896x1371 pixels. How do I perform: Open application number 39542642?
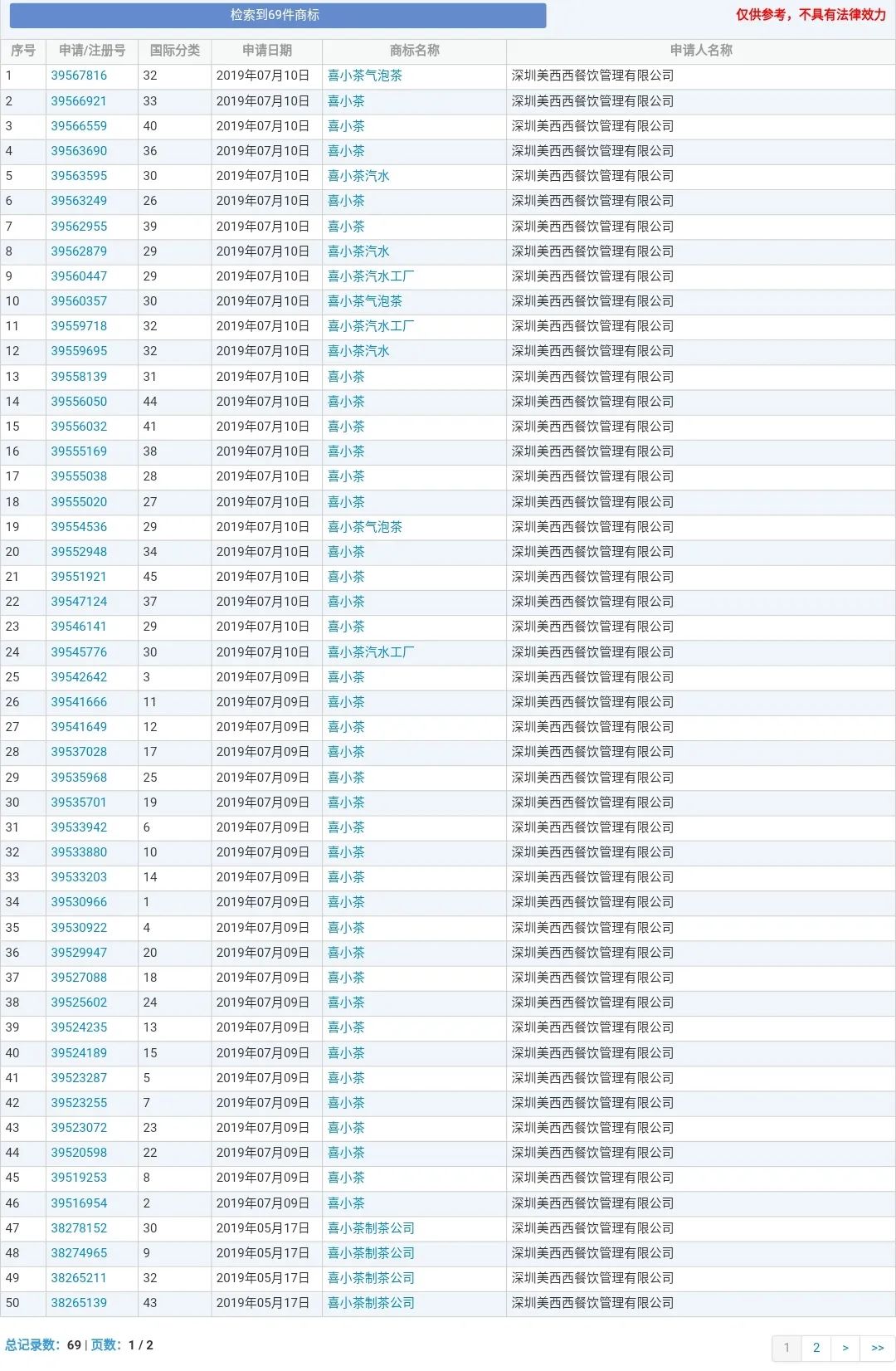click(79, 677)
